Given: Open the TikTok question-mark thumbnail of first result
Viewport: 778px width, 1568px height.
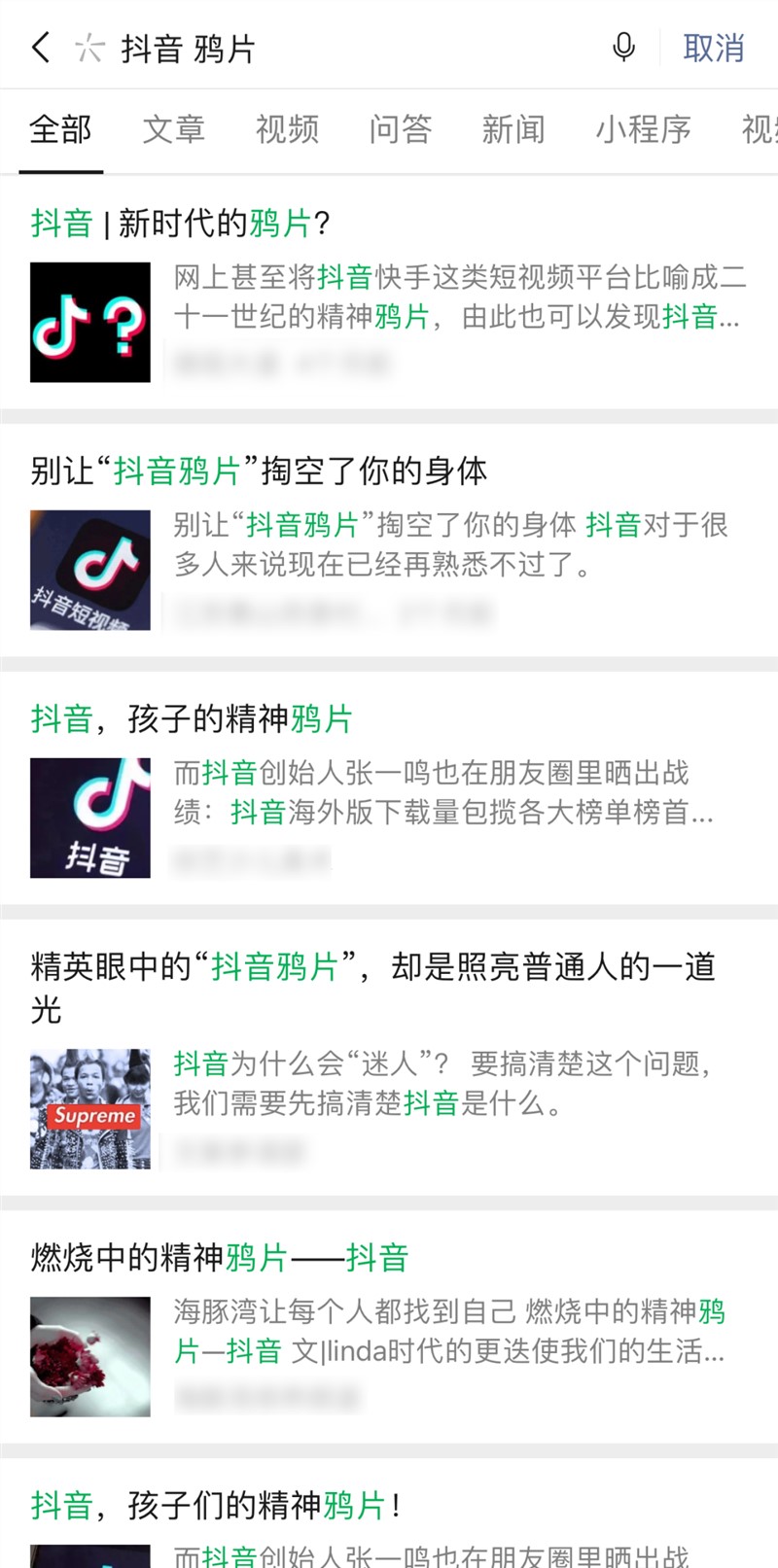Looking at the screenshot, I should coord(90,322).
